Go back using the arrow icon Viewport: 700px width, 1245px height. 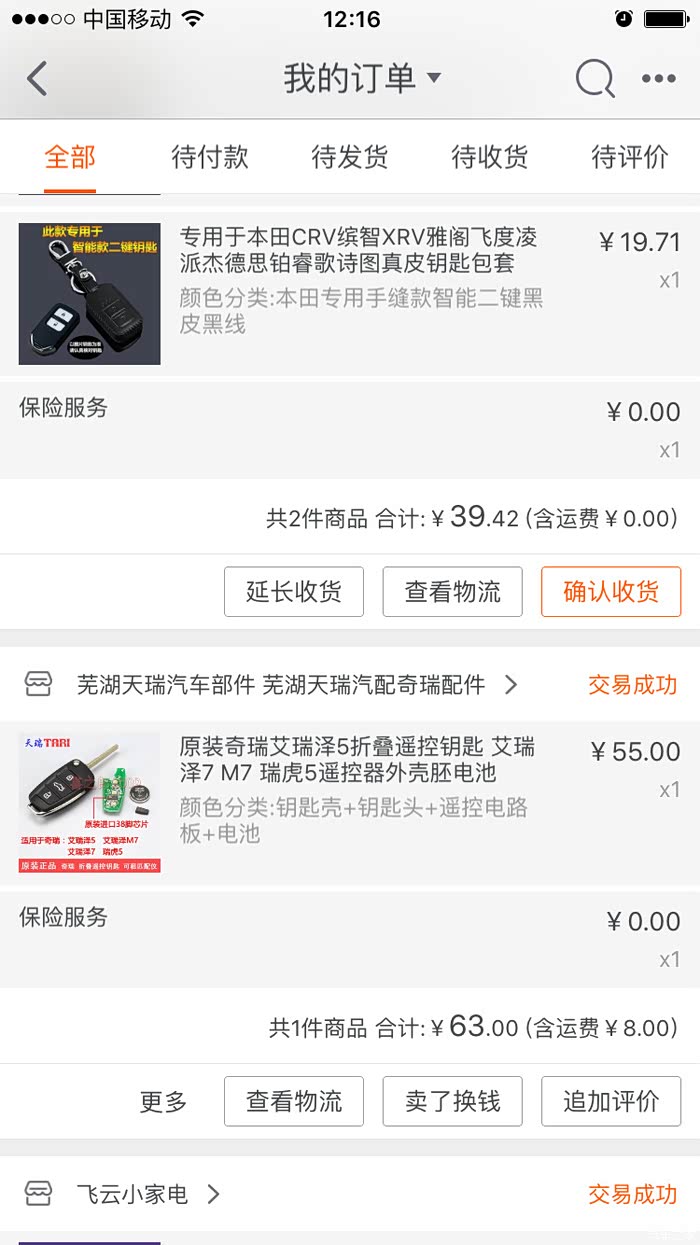tap(37, 78)
